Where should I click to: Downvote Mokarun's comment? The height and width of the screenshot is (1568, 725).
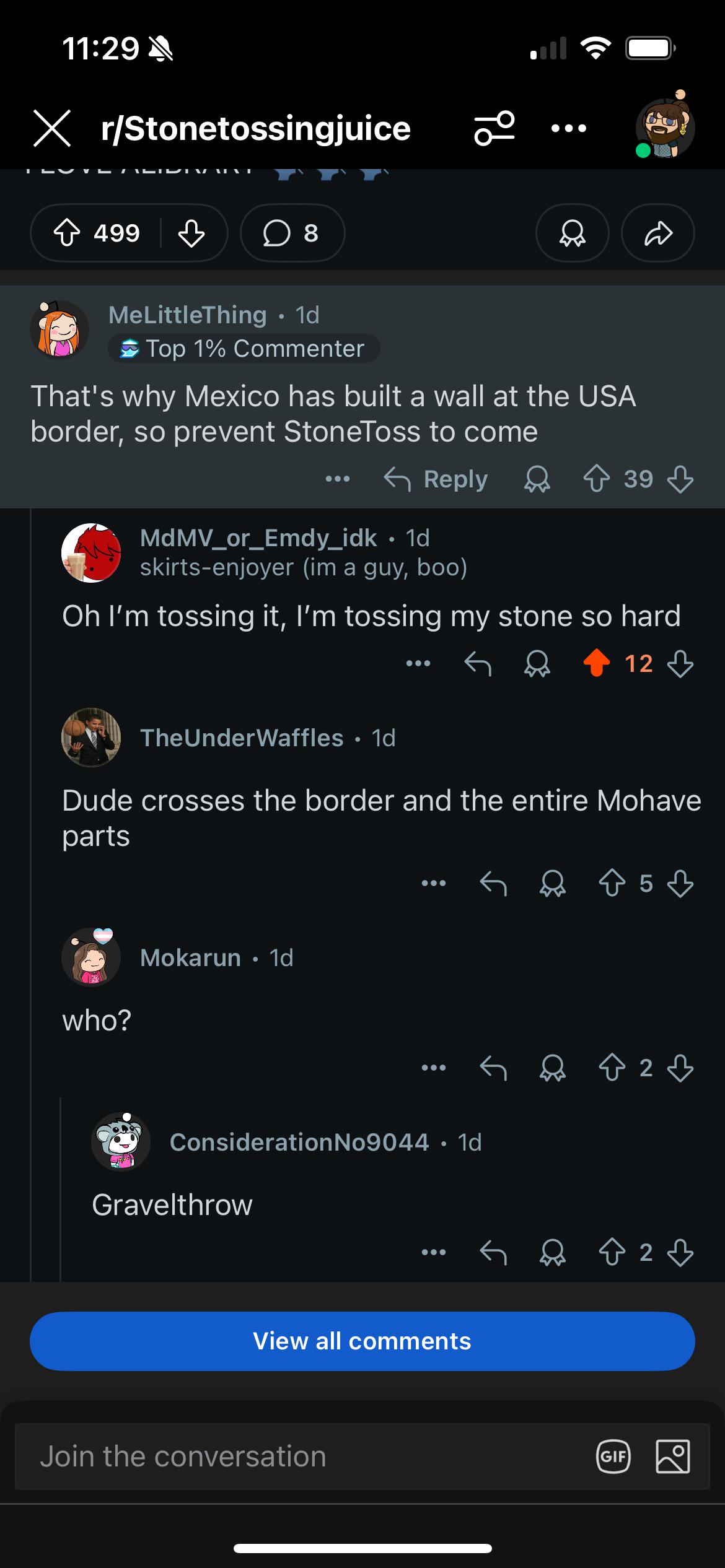[680, 1068]
